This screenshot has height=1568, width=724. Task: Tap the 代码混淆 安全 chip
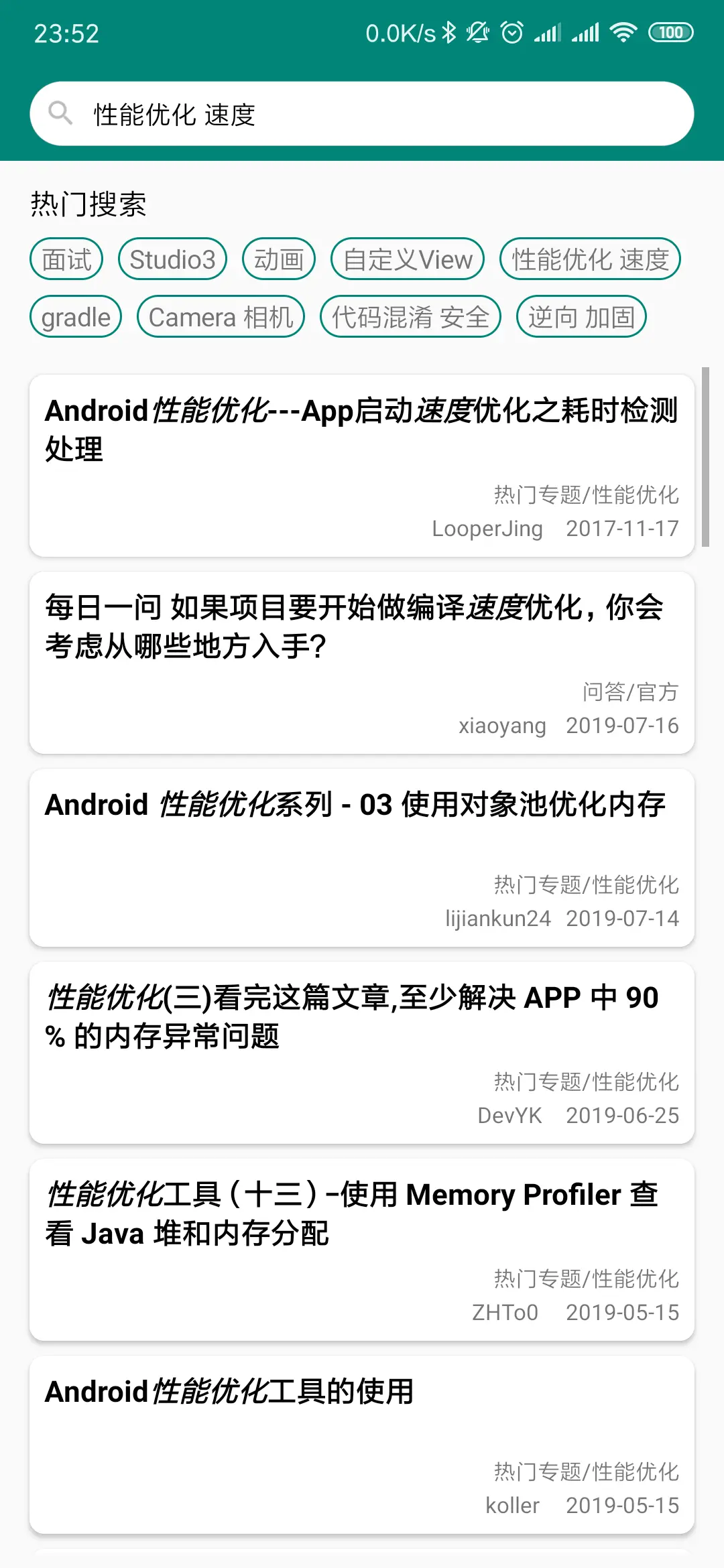click(410, 317)
